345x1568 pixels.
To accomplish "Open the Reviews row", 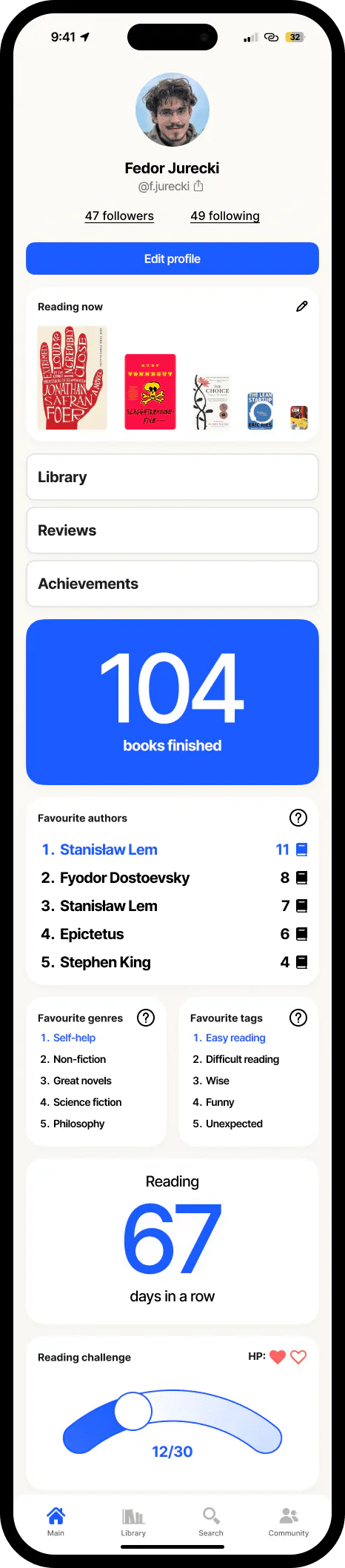I will pyautogui.click(x=172, y=530).
